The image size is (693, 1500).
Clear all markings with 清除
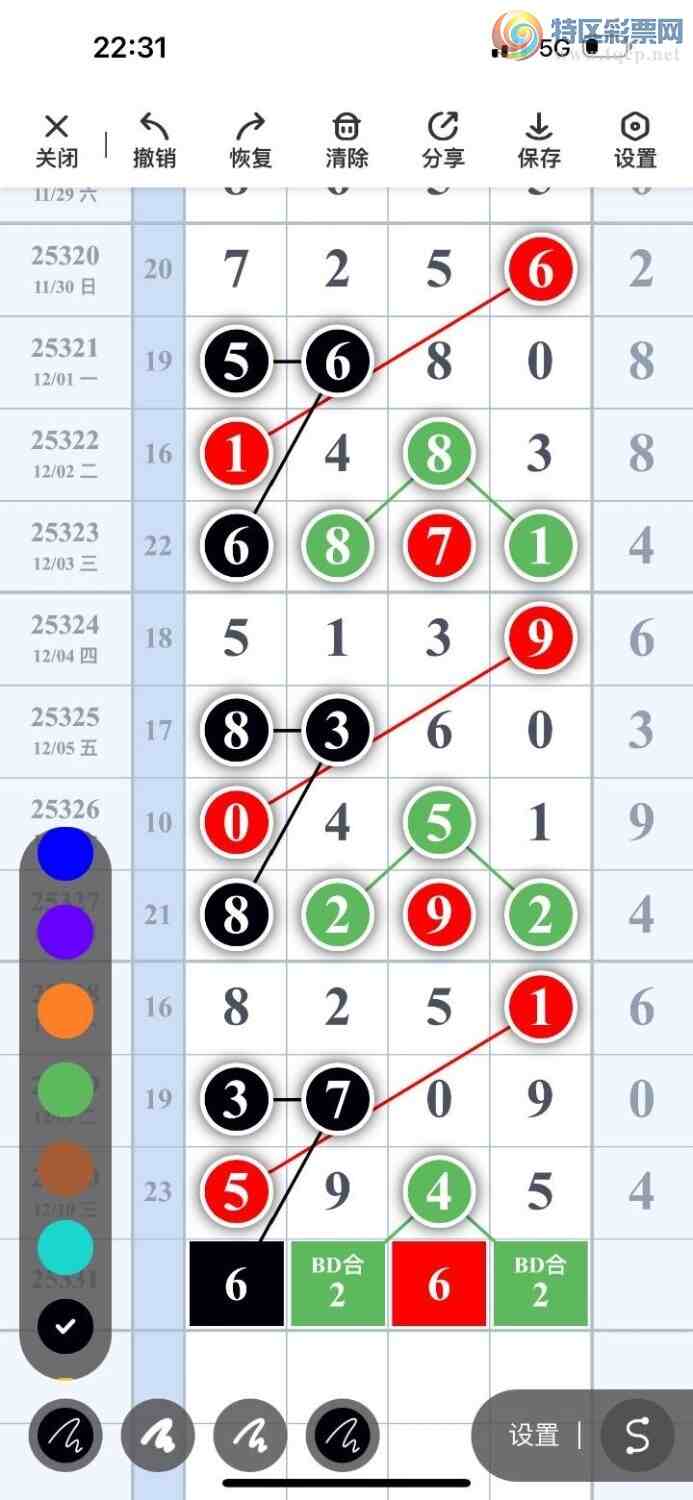tap(347, 140)
